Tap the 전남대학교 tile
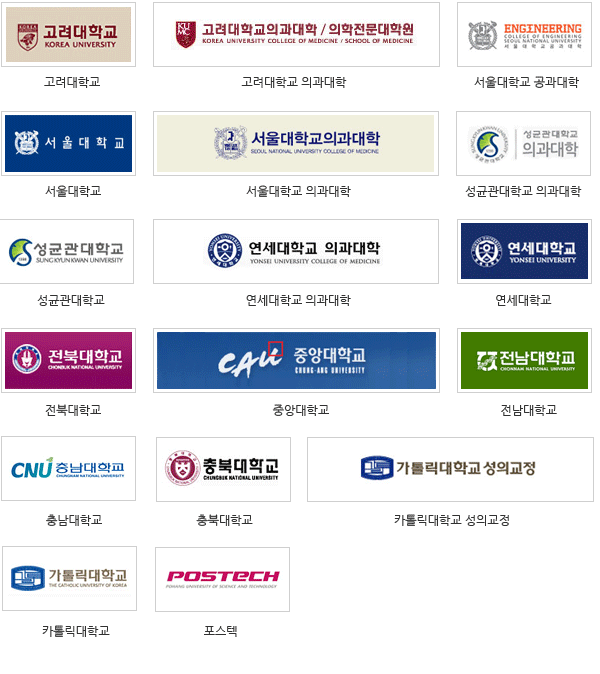This screenshot has height=674, width=600. [524, 360]
